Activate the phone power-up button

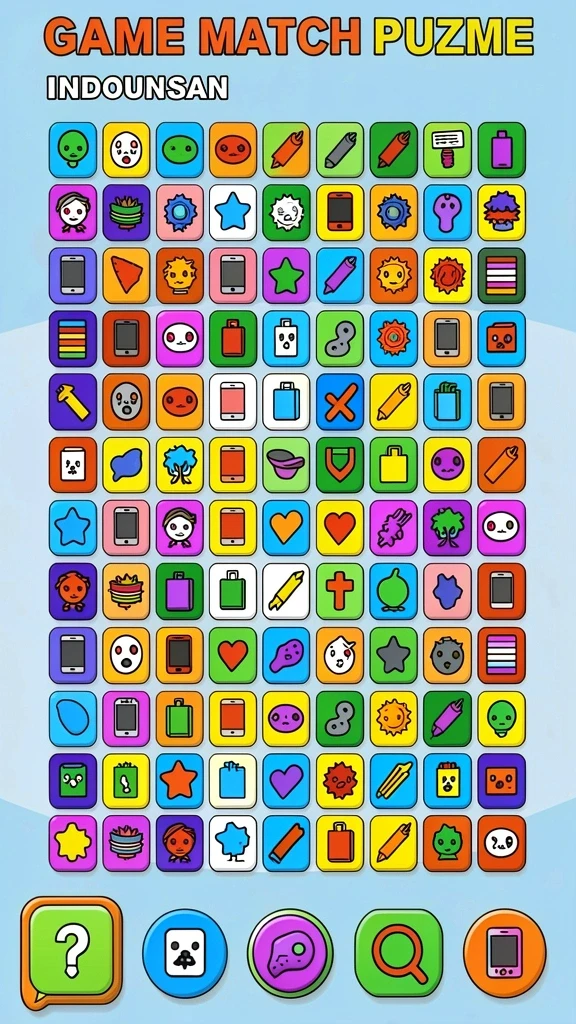click(505, 953)
